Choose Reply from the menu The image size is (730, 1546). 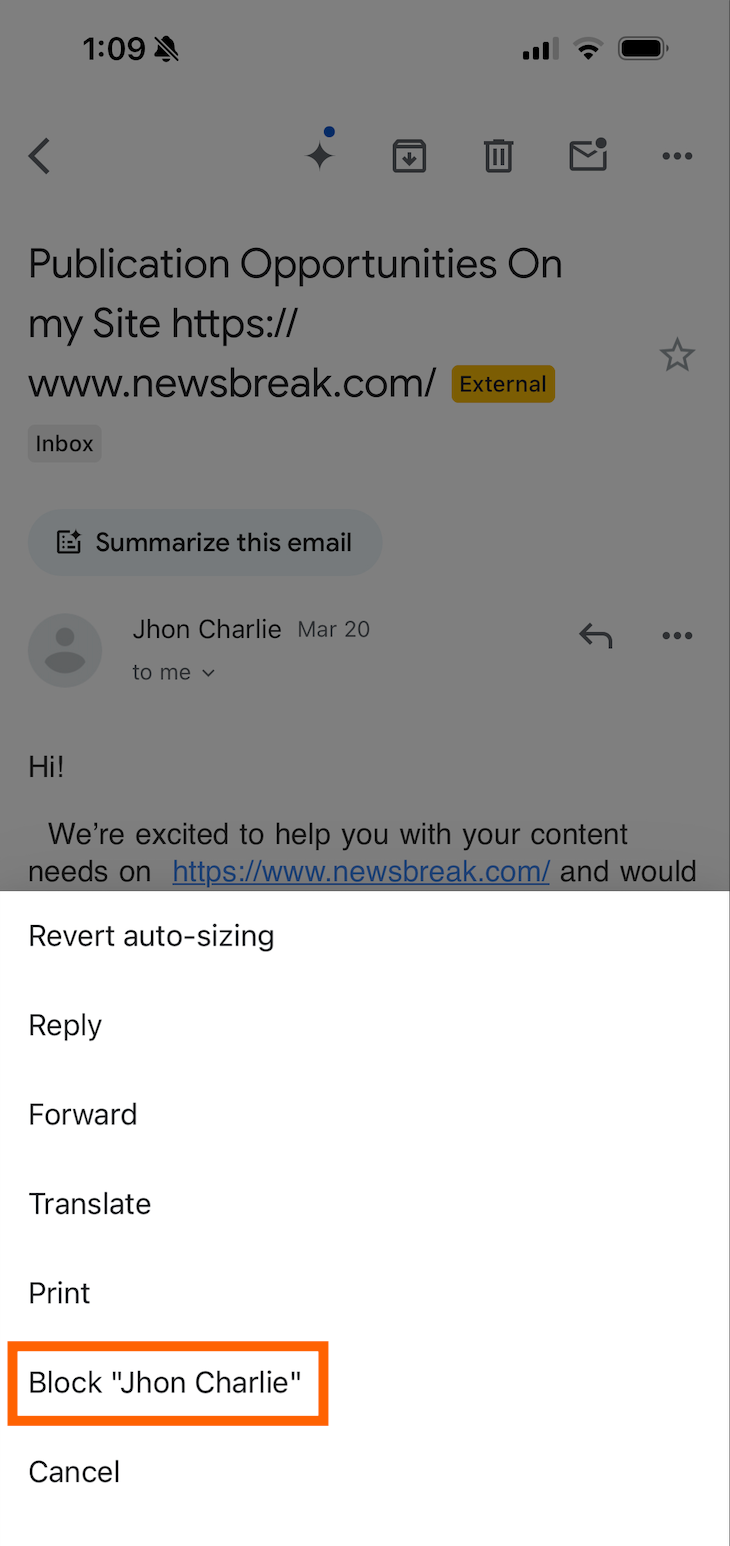[x=65, y=1025]
